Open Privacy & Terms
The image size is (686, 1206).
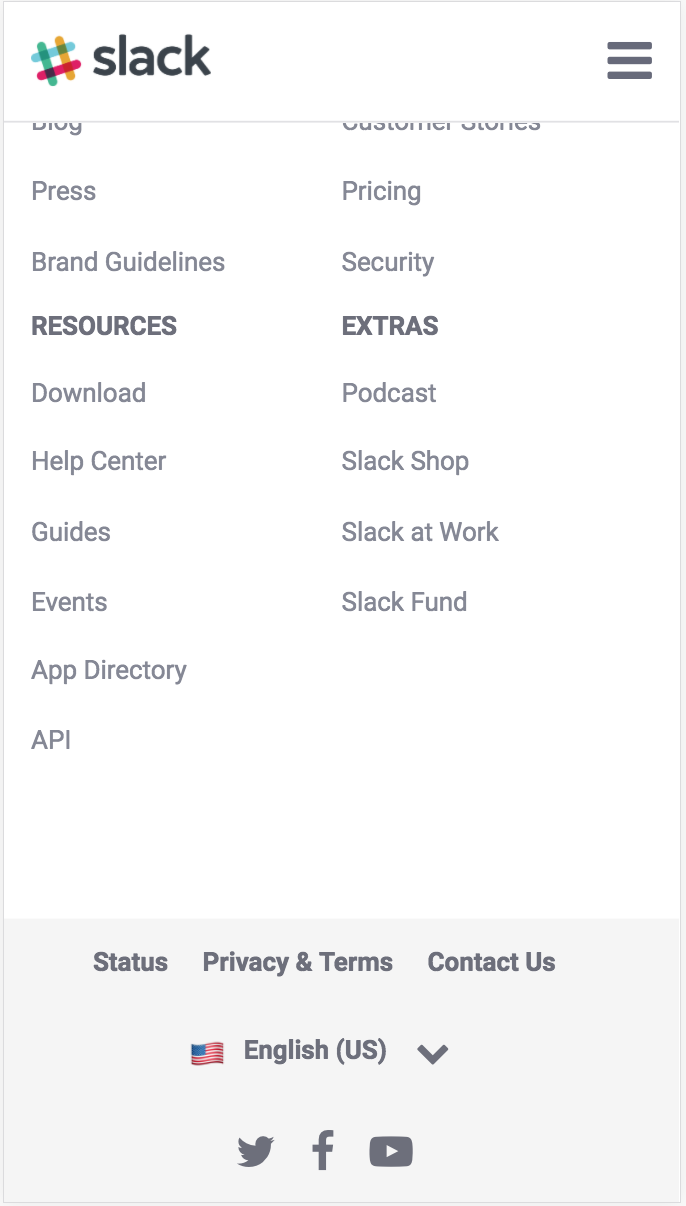[297, 962]
